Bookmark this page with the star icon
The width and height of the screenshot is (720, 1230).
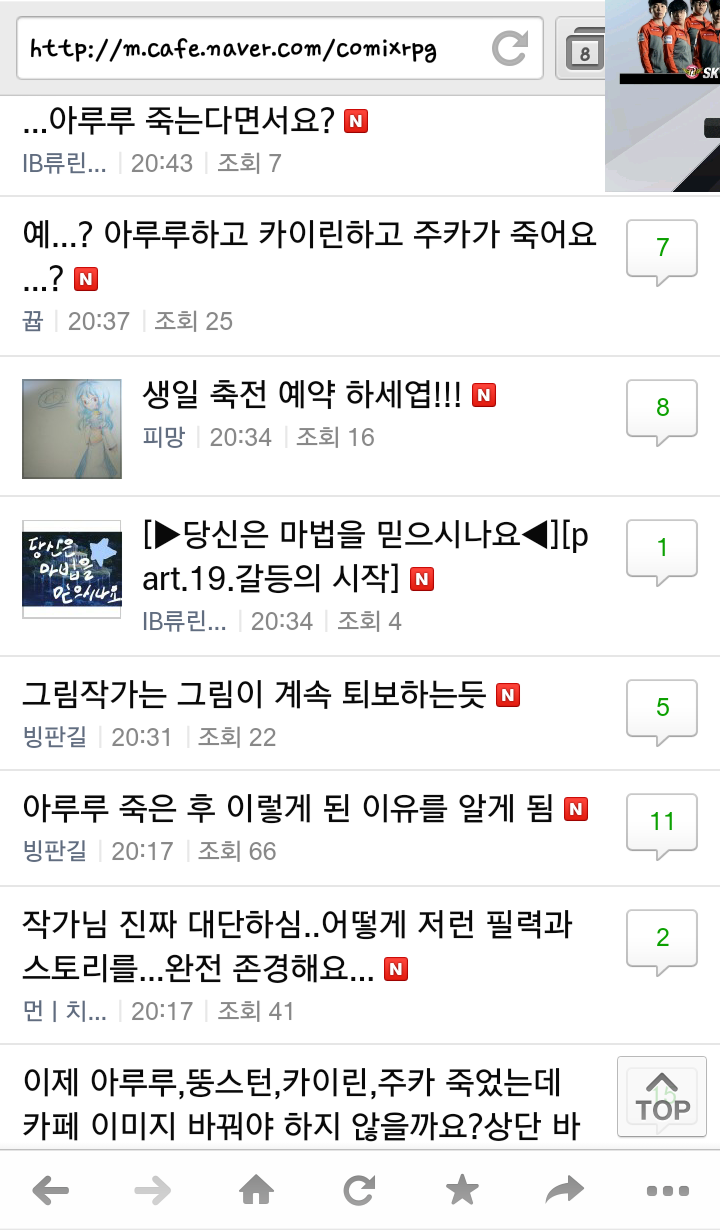461,1190
